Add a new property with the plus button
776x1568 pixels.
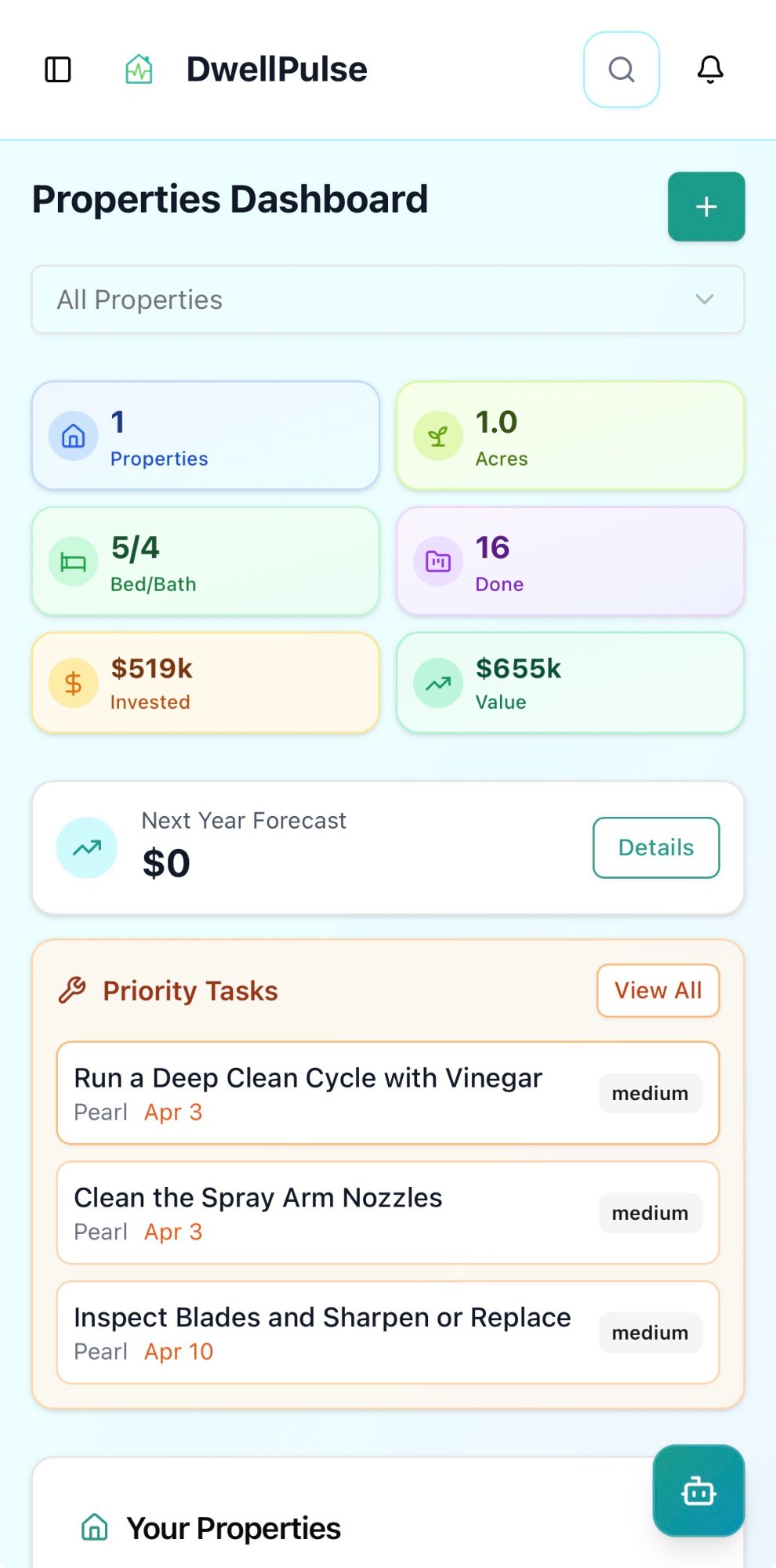click(x=705, y=206)
